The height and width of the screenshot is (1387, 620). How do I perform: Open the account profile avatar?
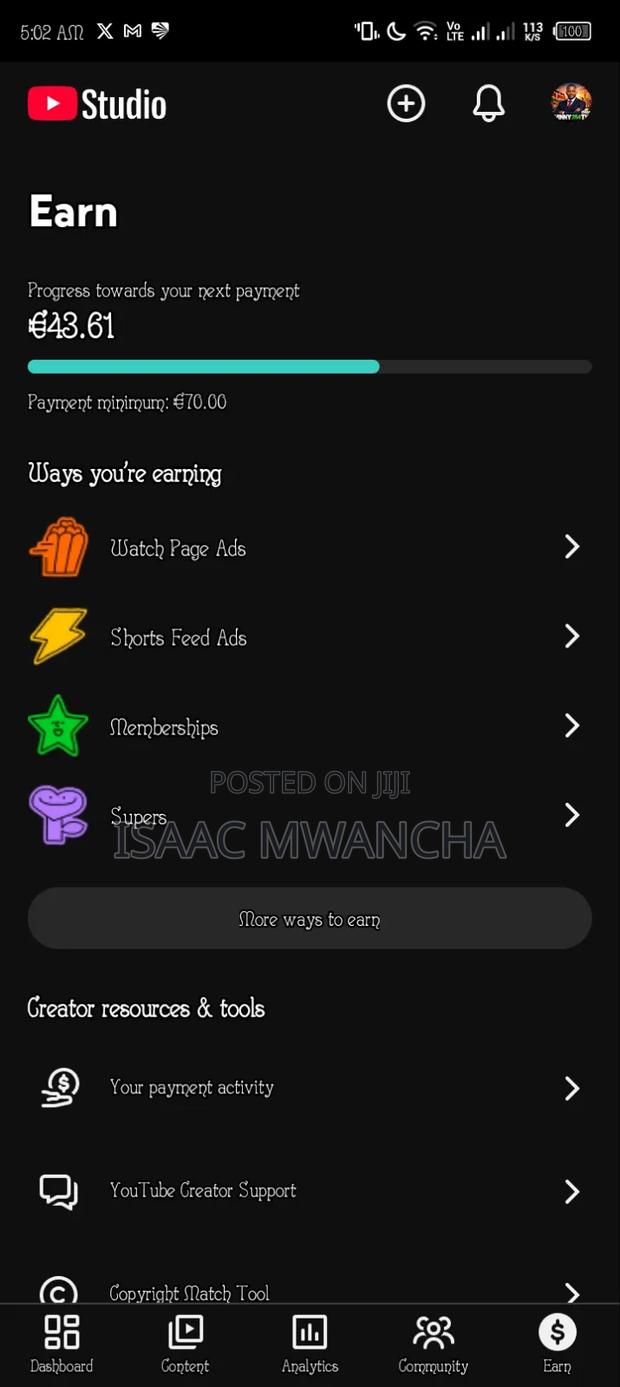tap(571, 103)
